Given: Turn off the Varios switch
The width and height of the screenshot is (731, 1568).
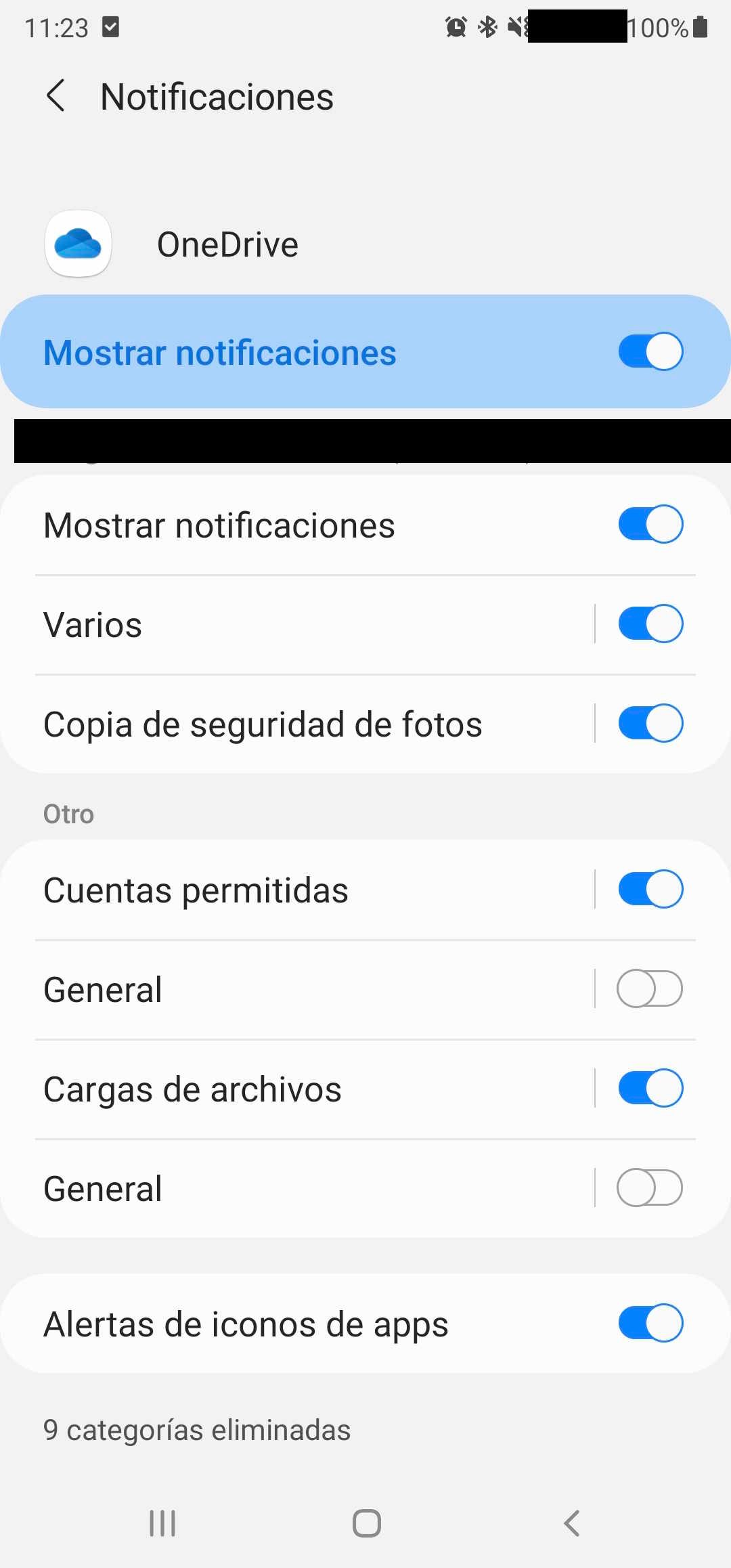Looking at the screenshot, I should [650, 624].
